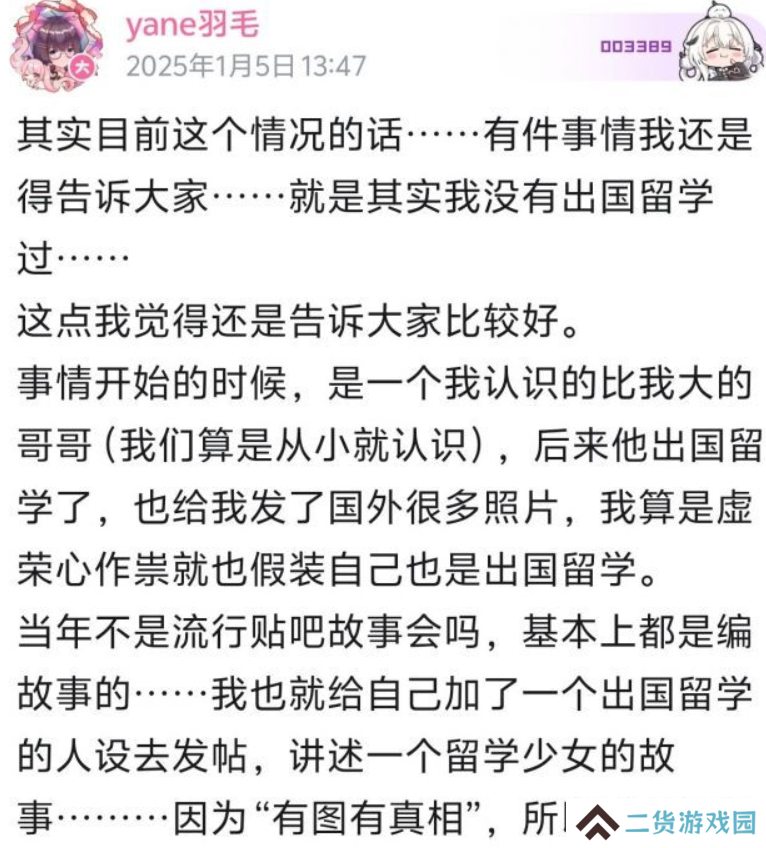Open the 003389 fan decoration badge
The width and height of the screenshot is (766, 848).
click(x=680, y=45)
